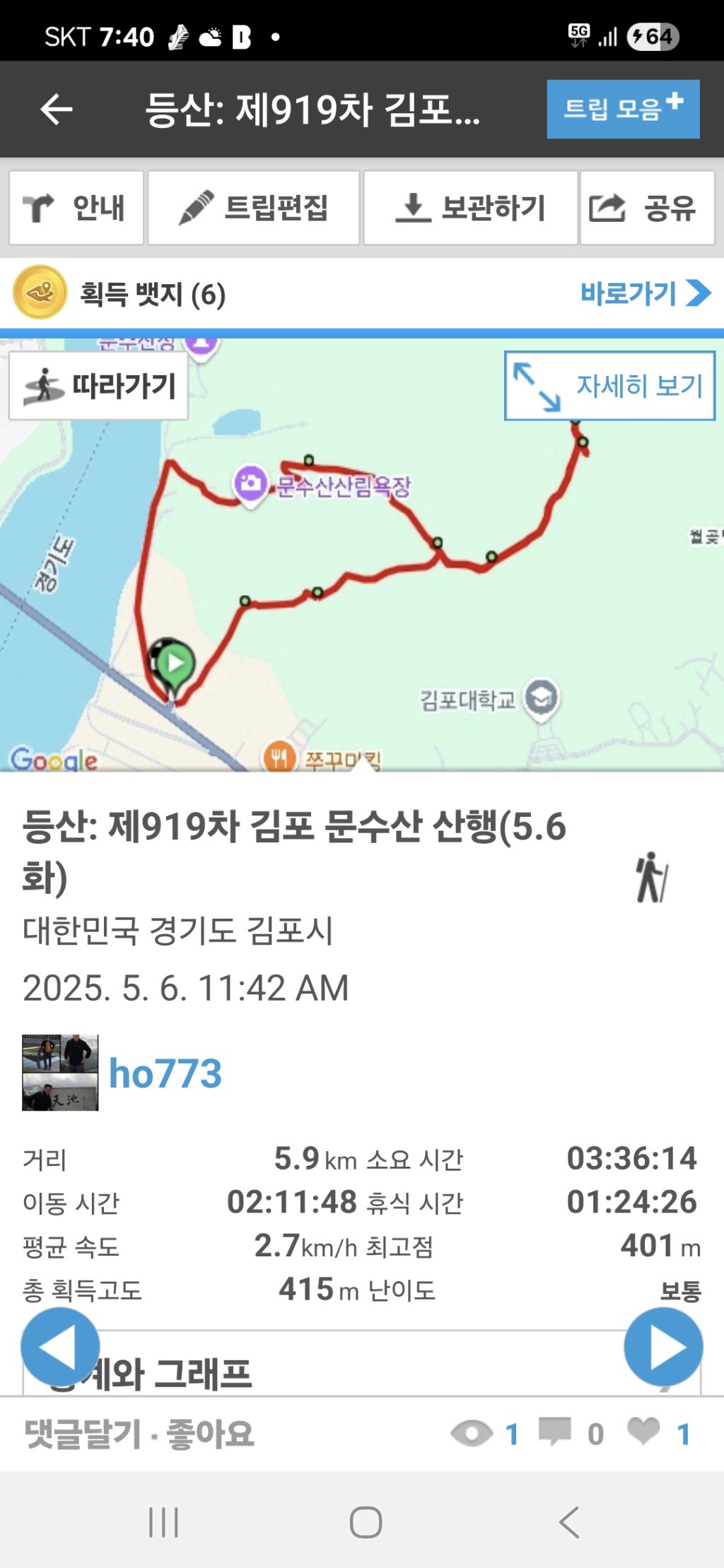Expand map with 자세히 보기
Image resolution: width=724 pixels, height=1568 pixels.
click(x=609, y=386)
